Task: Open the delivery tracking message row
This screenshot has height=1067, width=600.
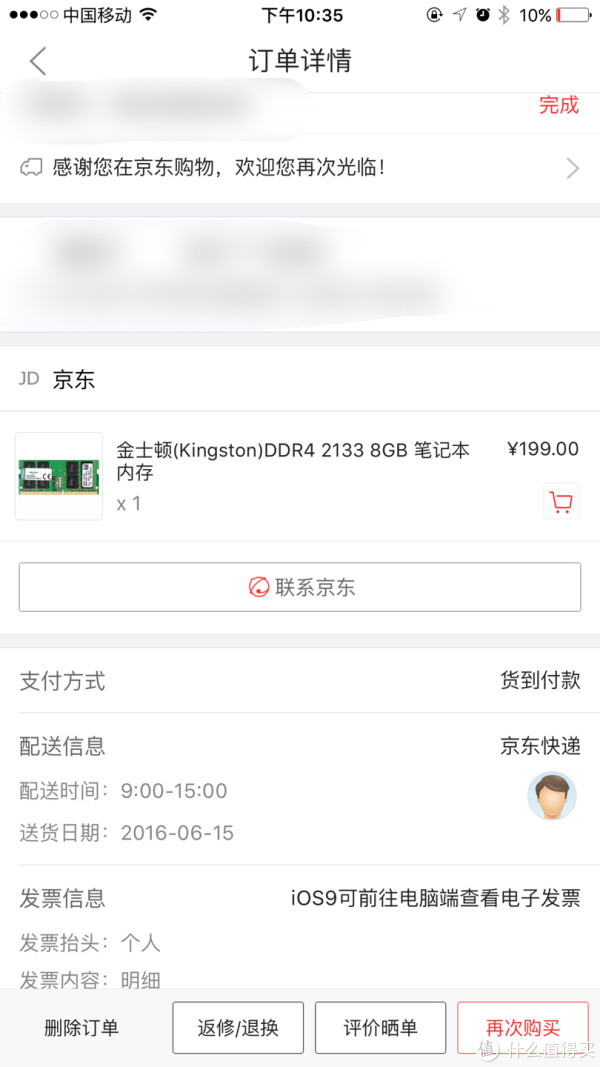Action: [x=300, y=168]
